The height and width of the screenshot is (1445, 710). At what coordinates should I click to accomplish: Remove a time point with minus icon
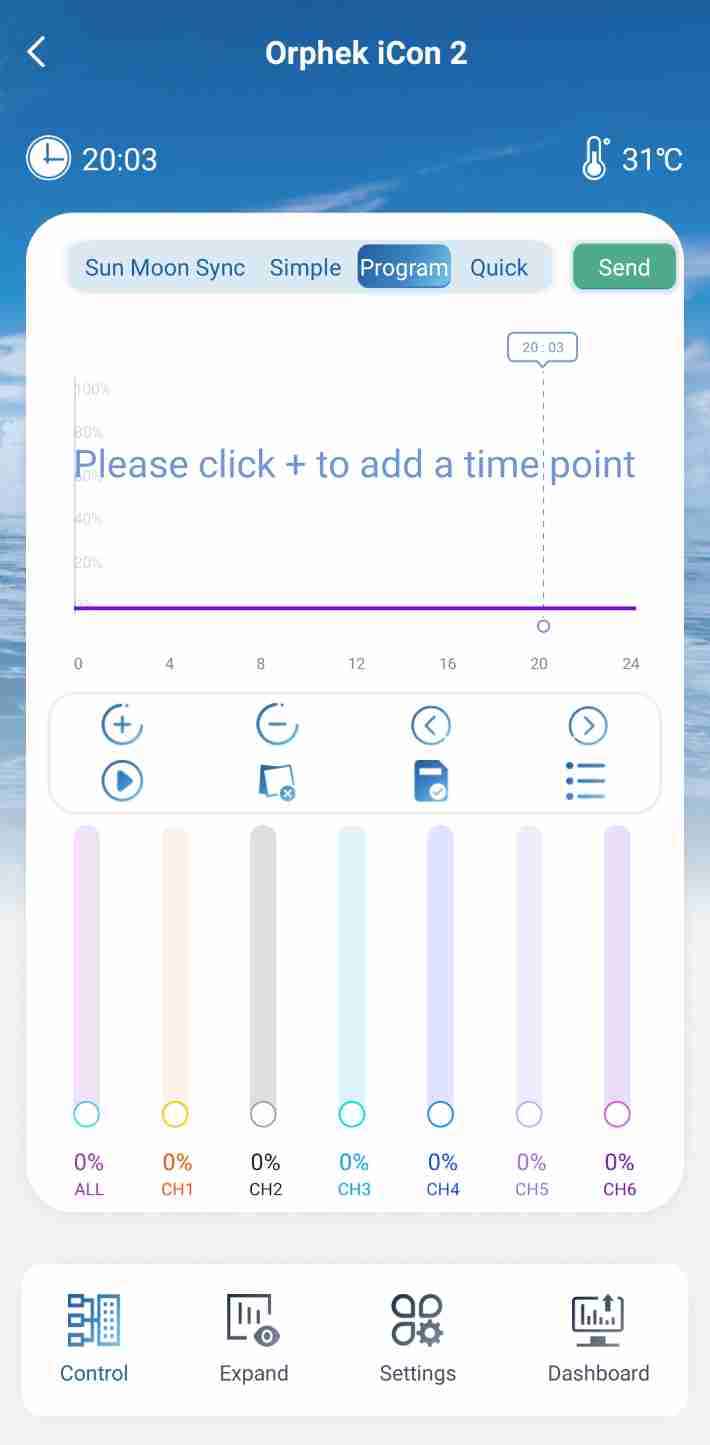(x=277, y=725)
